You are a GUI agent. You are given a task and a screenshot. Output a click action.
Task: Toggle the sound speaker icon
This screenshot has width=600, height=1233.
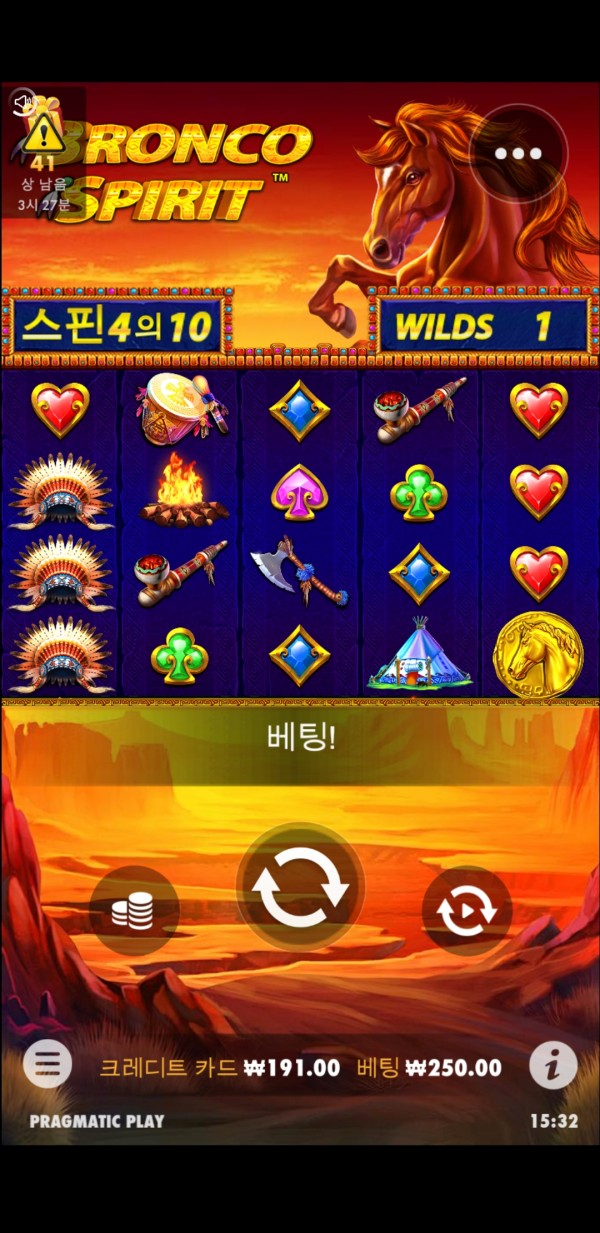click(22, 102)
